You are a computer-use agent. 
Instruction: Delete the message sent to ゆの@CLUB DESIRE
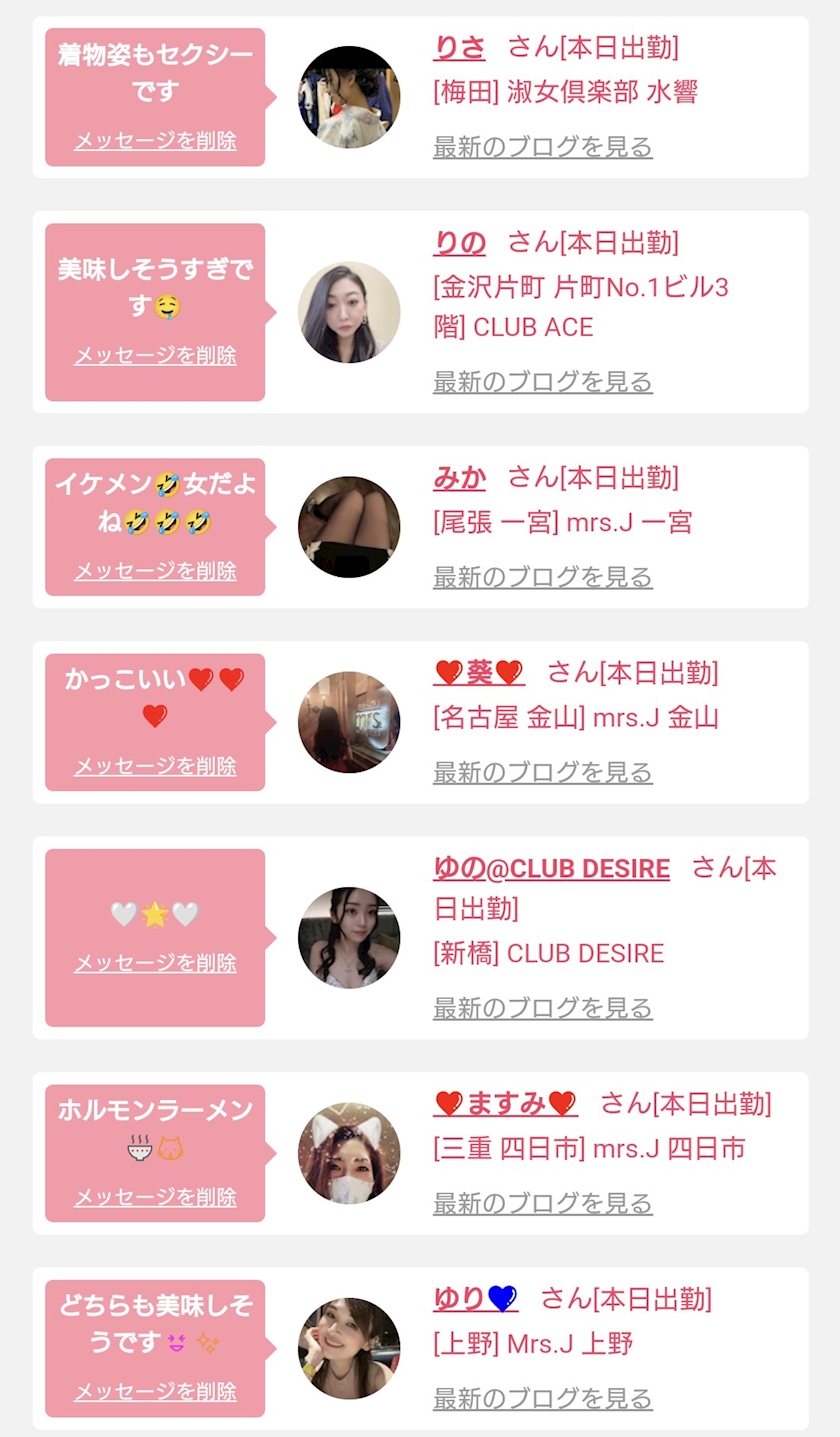coord(155,963)
